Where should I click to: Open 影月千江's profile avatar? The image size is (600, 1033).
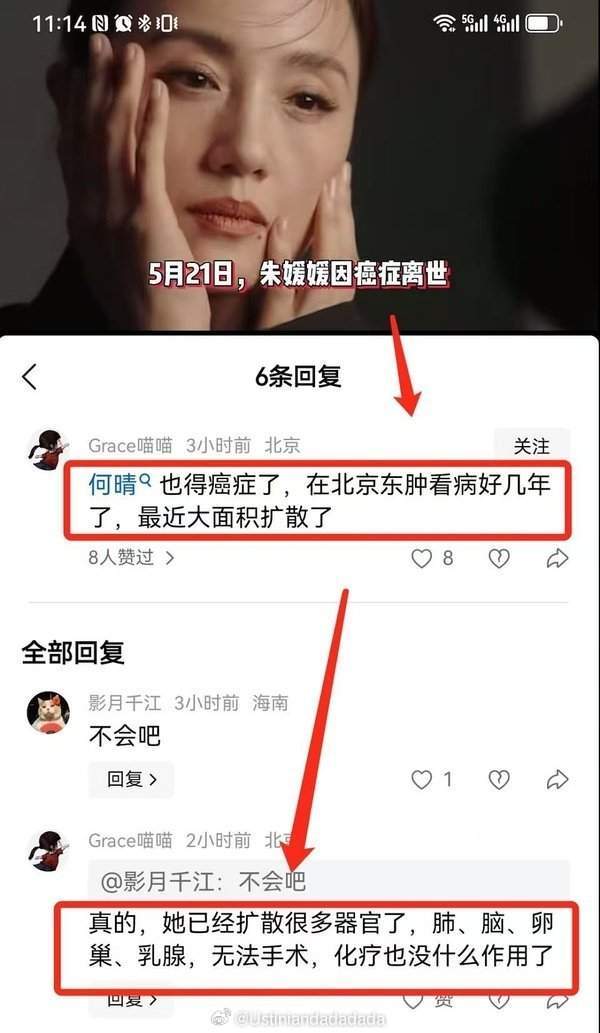pyautogui.click(x=47, y=711)
